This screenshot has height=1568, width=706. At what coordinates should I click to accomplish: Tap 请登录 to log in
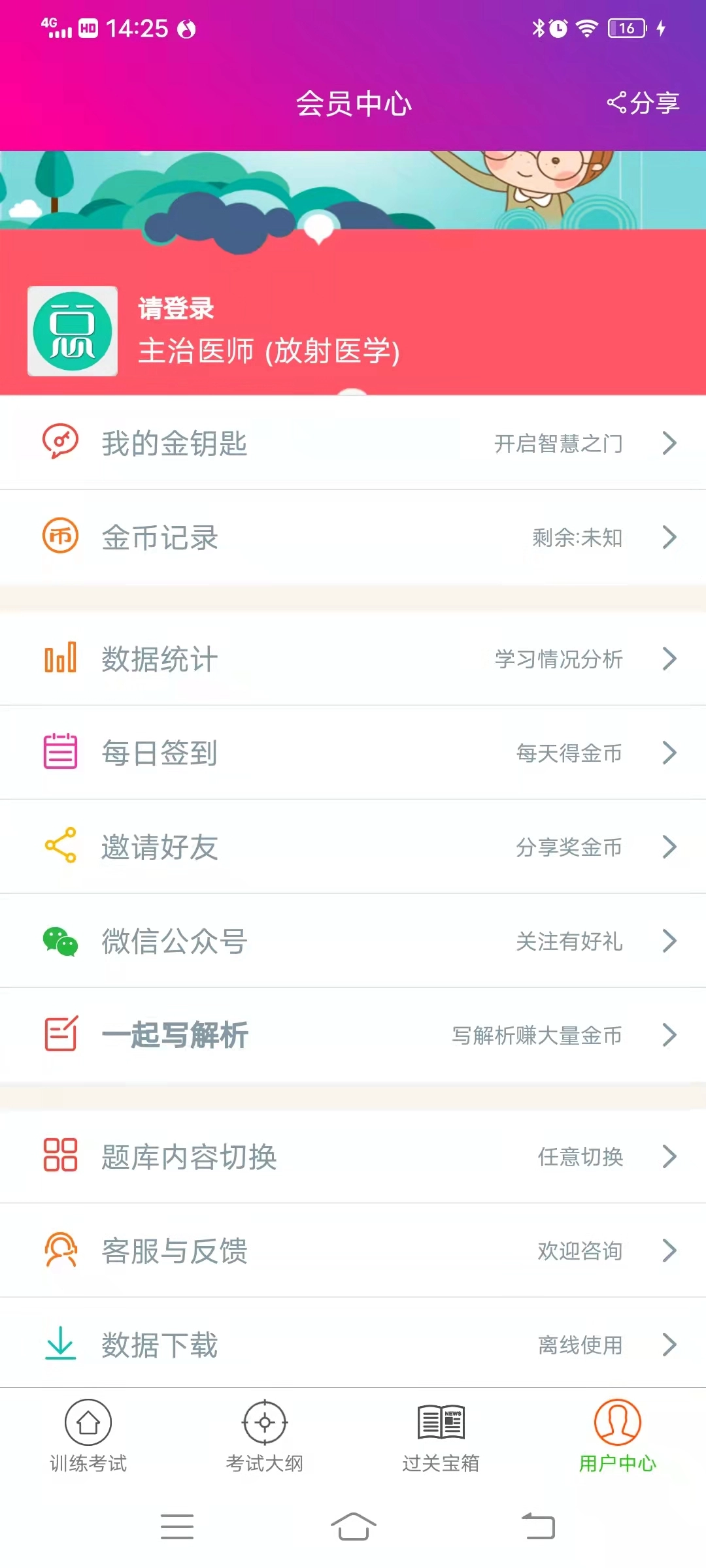(x=175, y=310)
